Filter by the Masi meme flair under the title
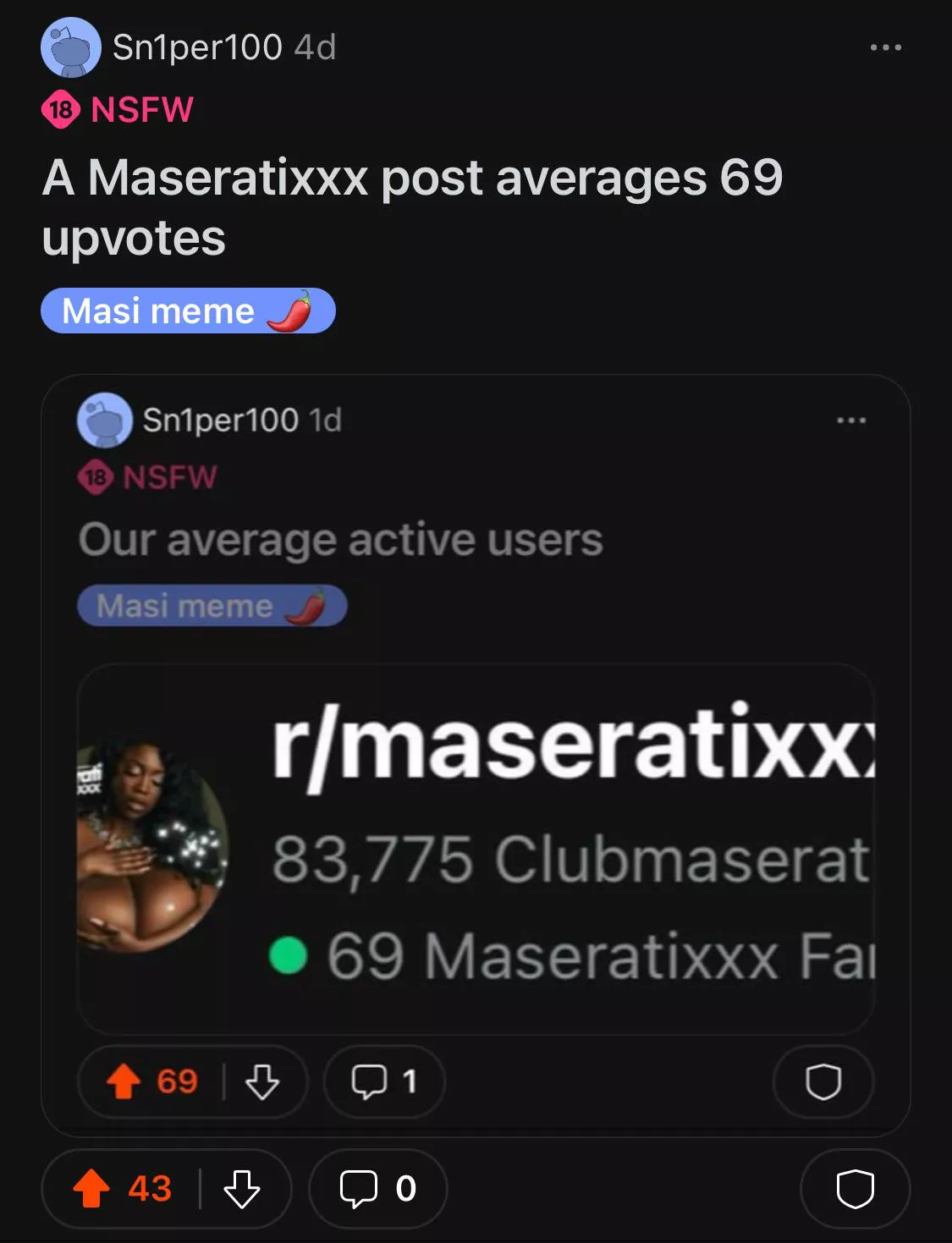This screenshot has height=1243, width=952. pos(188,311)
